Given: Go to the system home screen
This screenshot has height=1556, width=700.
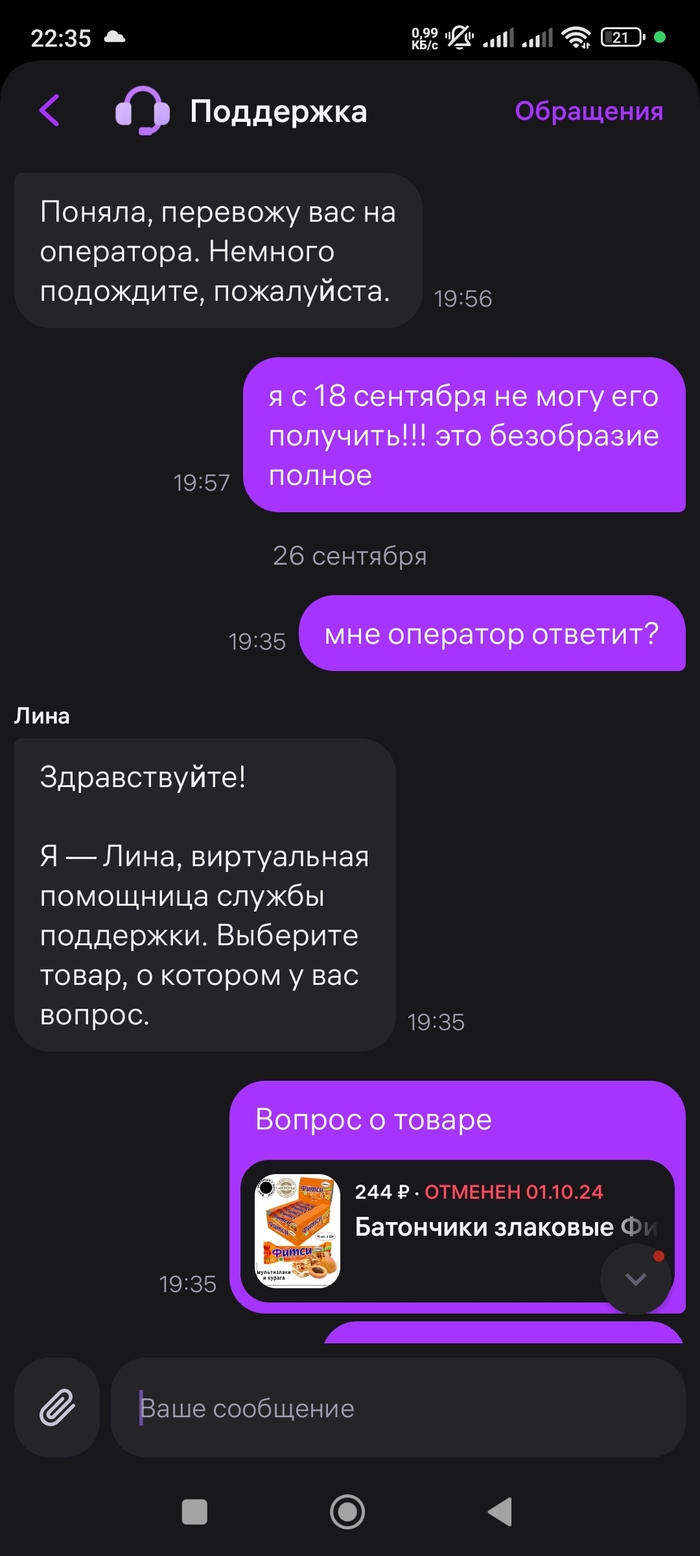Looking at the screenshot, I should (x=347, y=1511).
